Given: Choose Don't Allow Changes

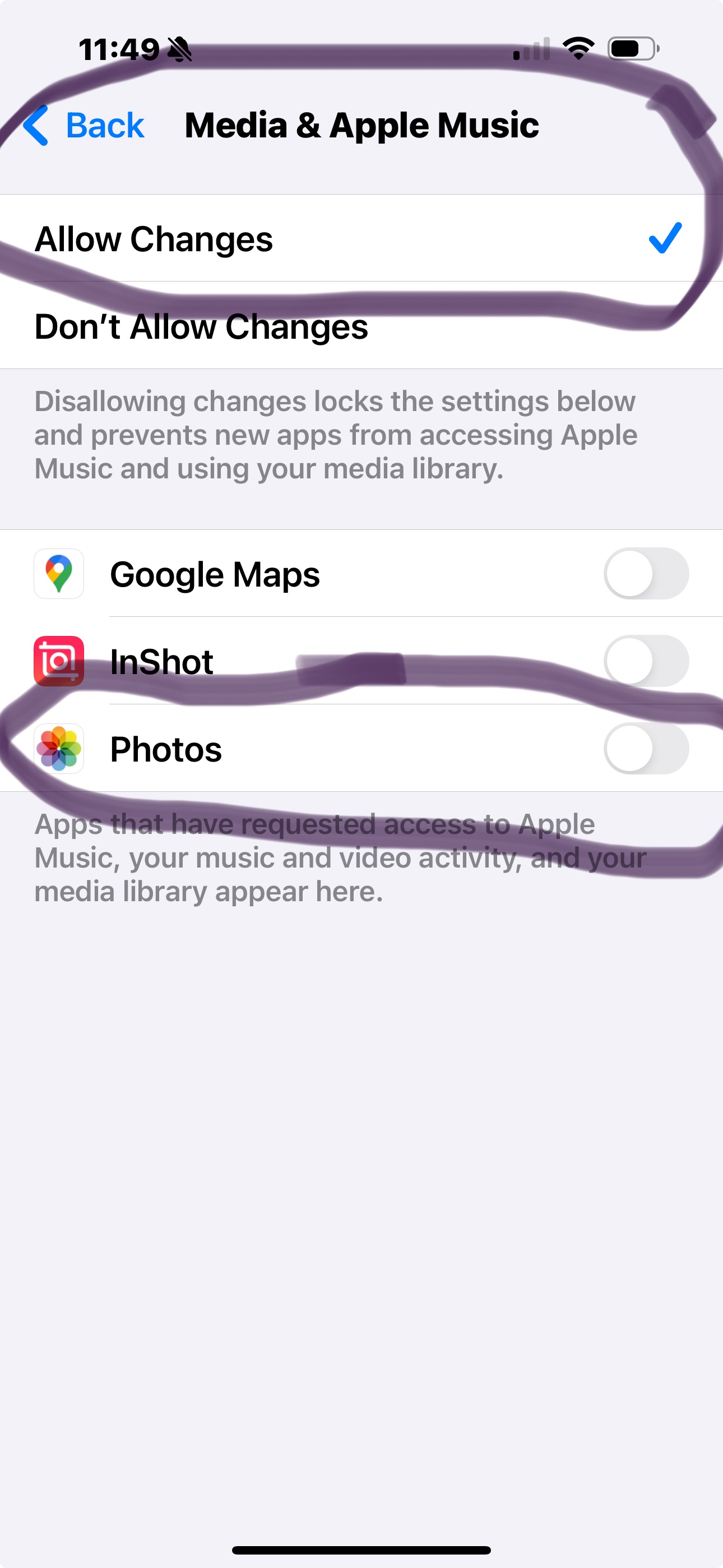Looking at the screenshot, I should [361, 326].
